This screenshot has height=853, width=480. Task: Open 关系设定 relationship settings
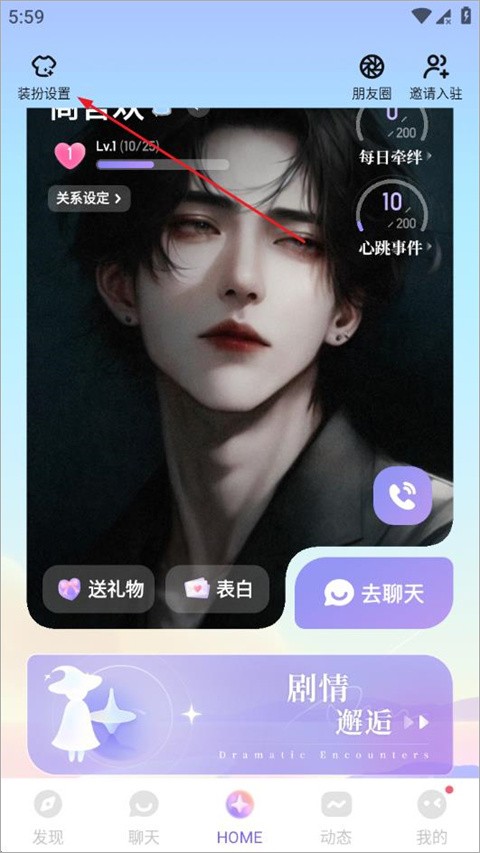click(x=89, y=199)
